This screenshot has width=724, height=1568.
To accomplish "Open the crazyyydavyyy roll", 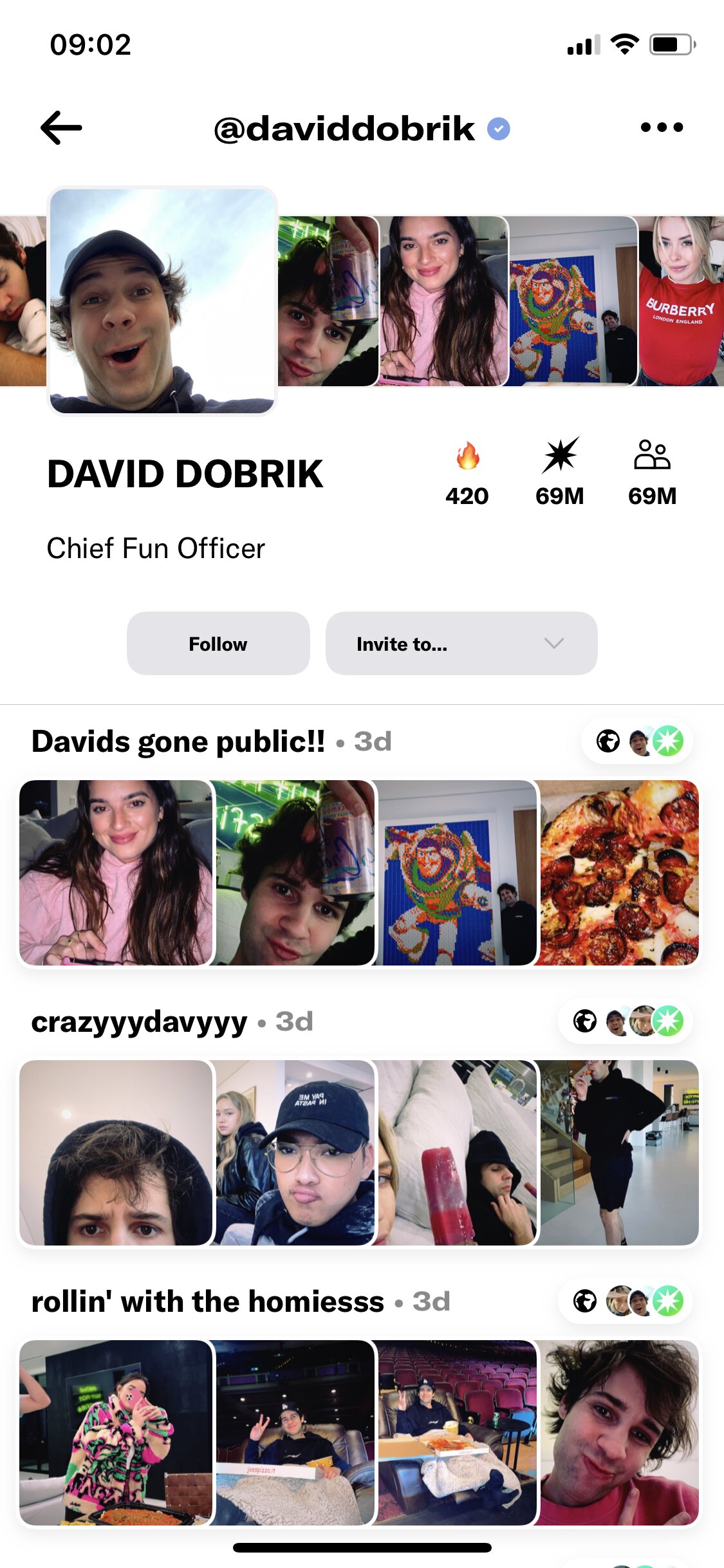I will (x=139, y=1022).
